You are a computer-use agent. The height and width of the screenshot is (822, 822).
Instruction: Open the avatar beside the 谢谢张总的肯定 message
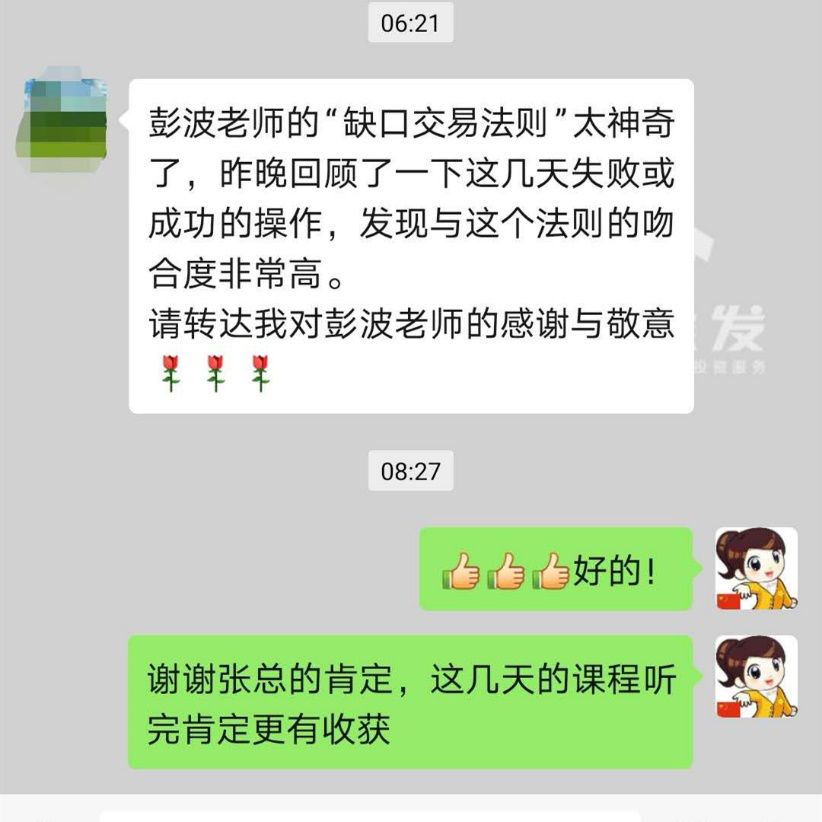click(756, 676)
